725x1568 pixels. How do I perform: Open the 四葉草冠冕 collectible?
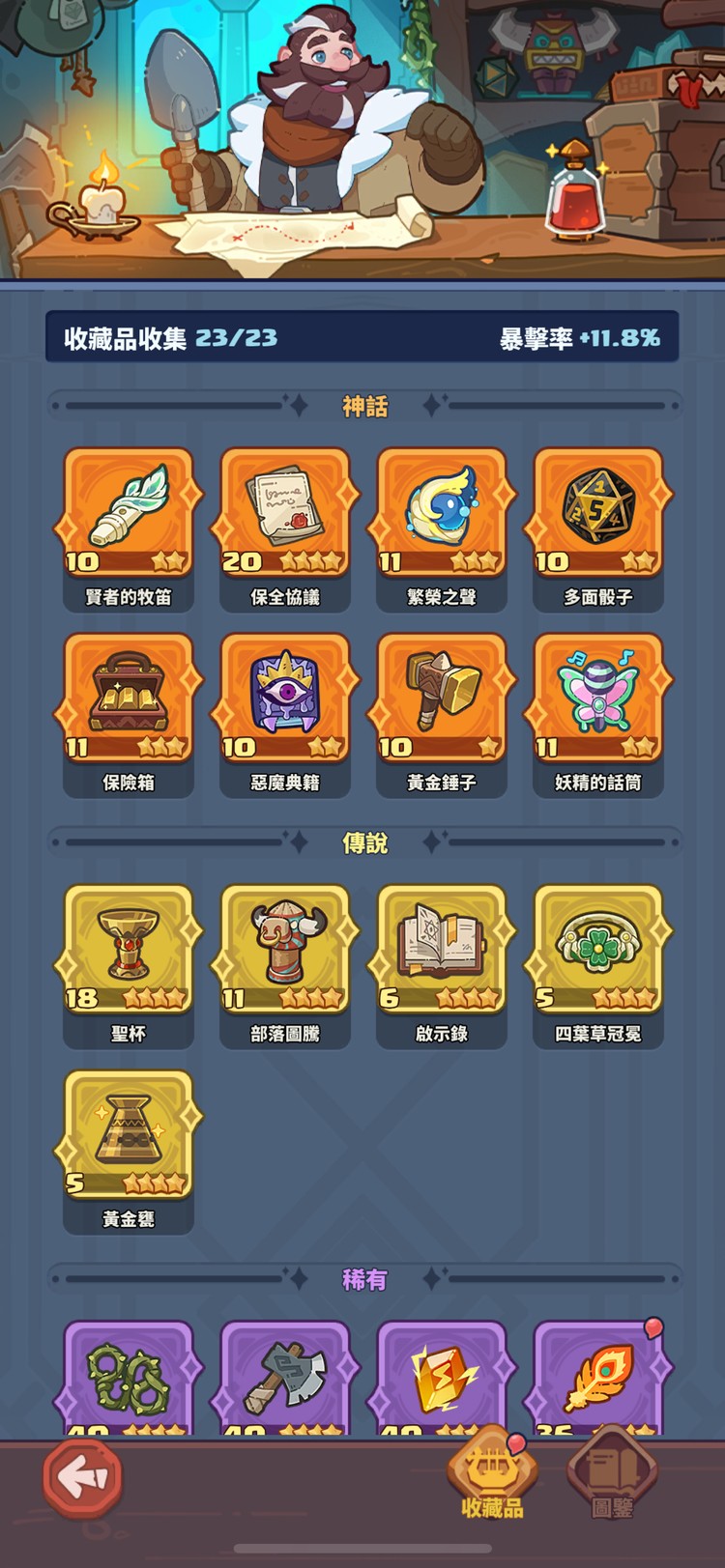598,950
